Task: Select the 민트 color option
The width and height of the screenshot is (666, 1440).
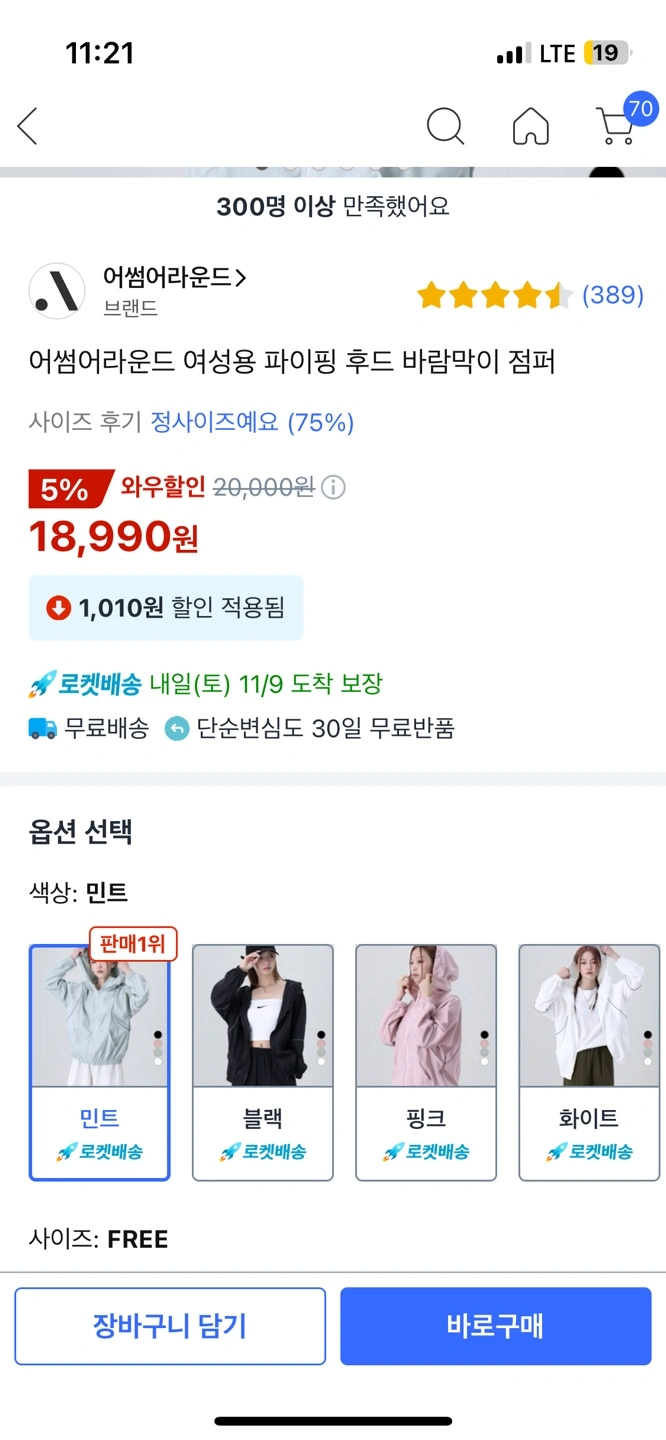Action: coord(100,1062)
